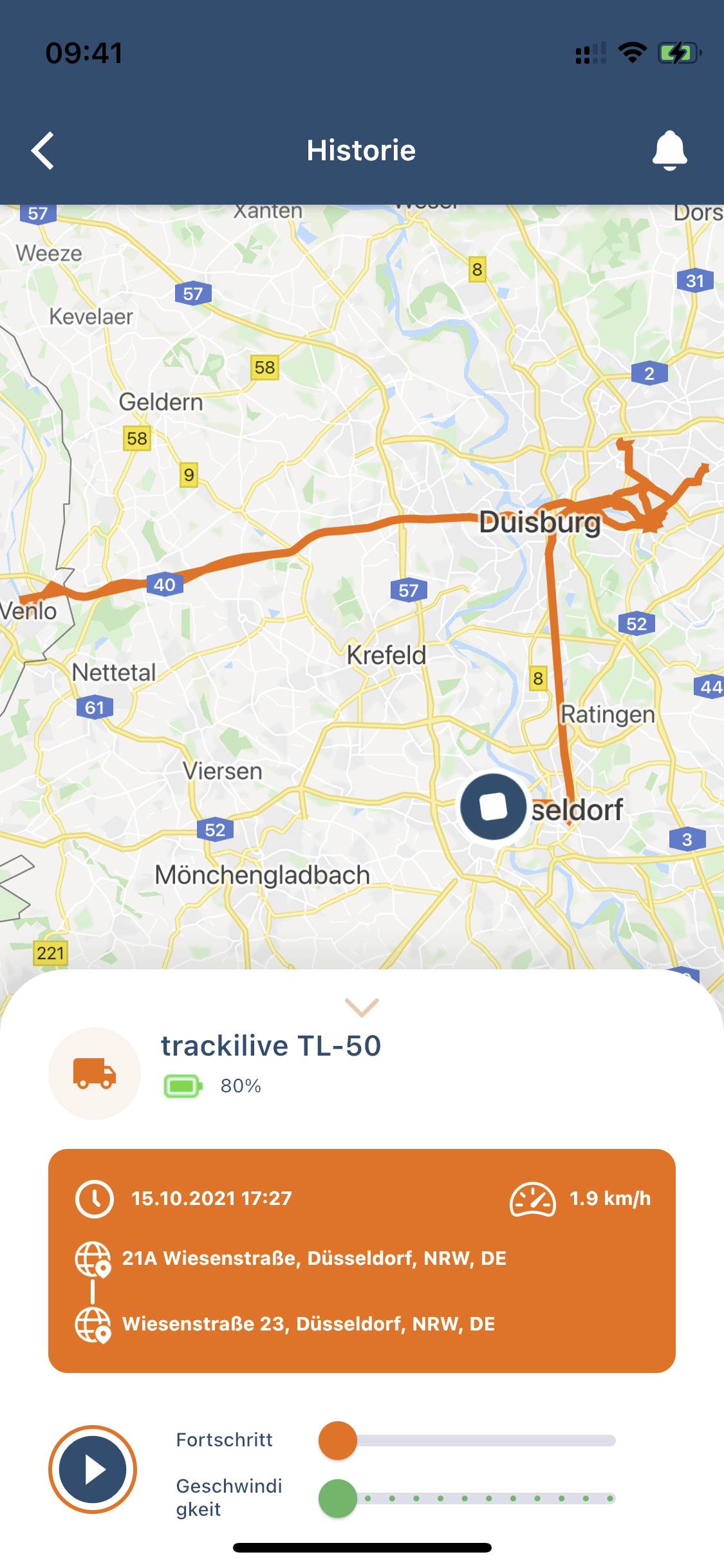724x1568 pixels.
Task: Tap the trackilive TL-50 truck icon
Action: click(95, 1073)
